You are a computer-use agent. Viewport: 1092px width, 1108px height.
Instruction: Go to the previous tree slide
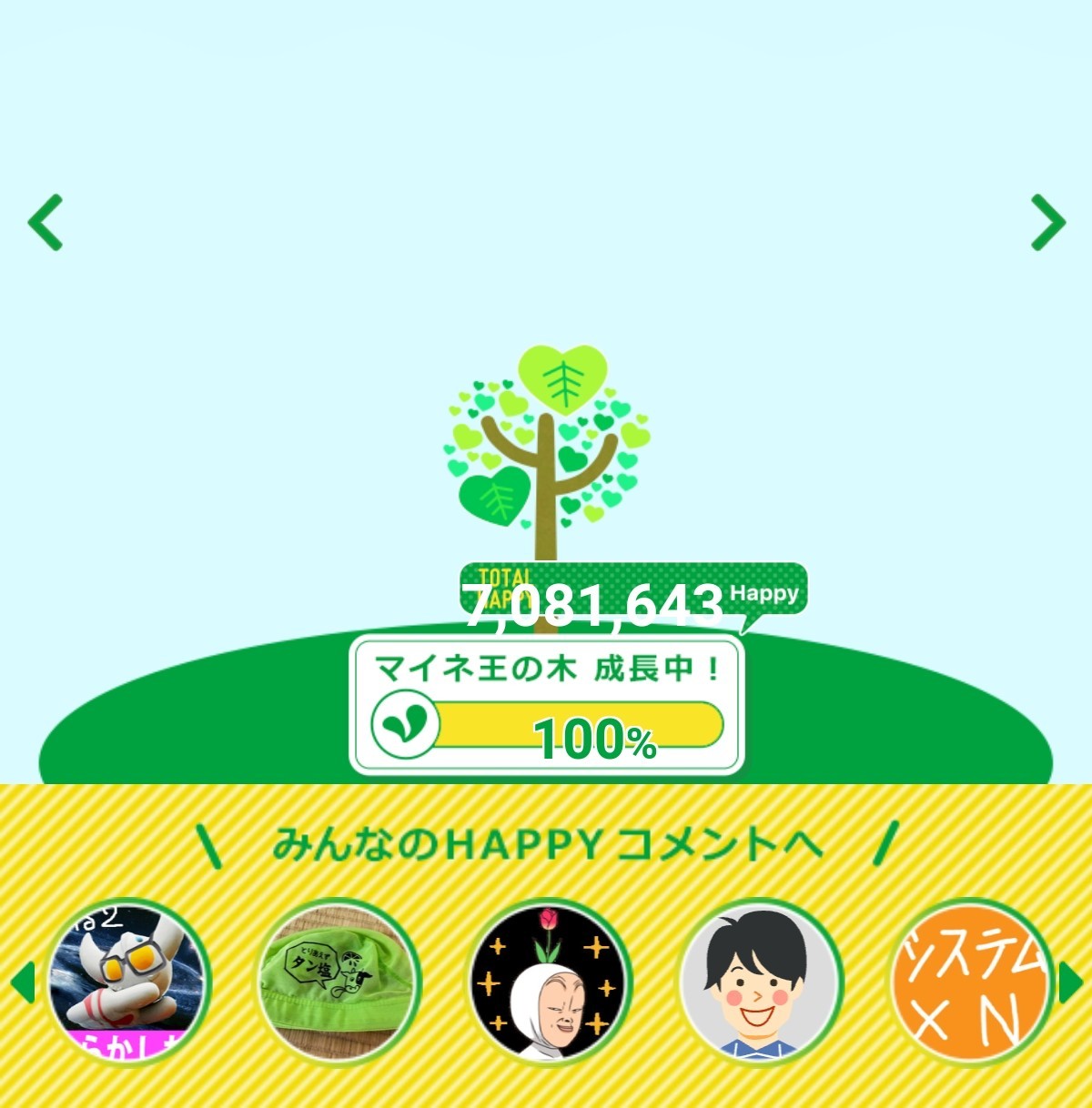click(x=45, y=222)
